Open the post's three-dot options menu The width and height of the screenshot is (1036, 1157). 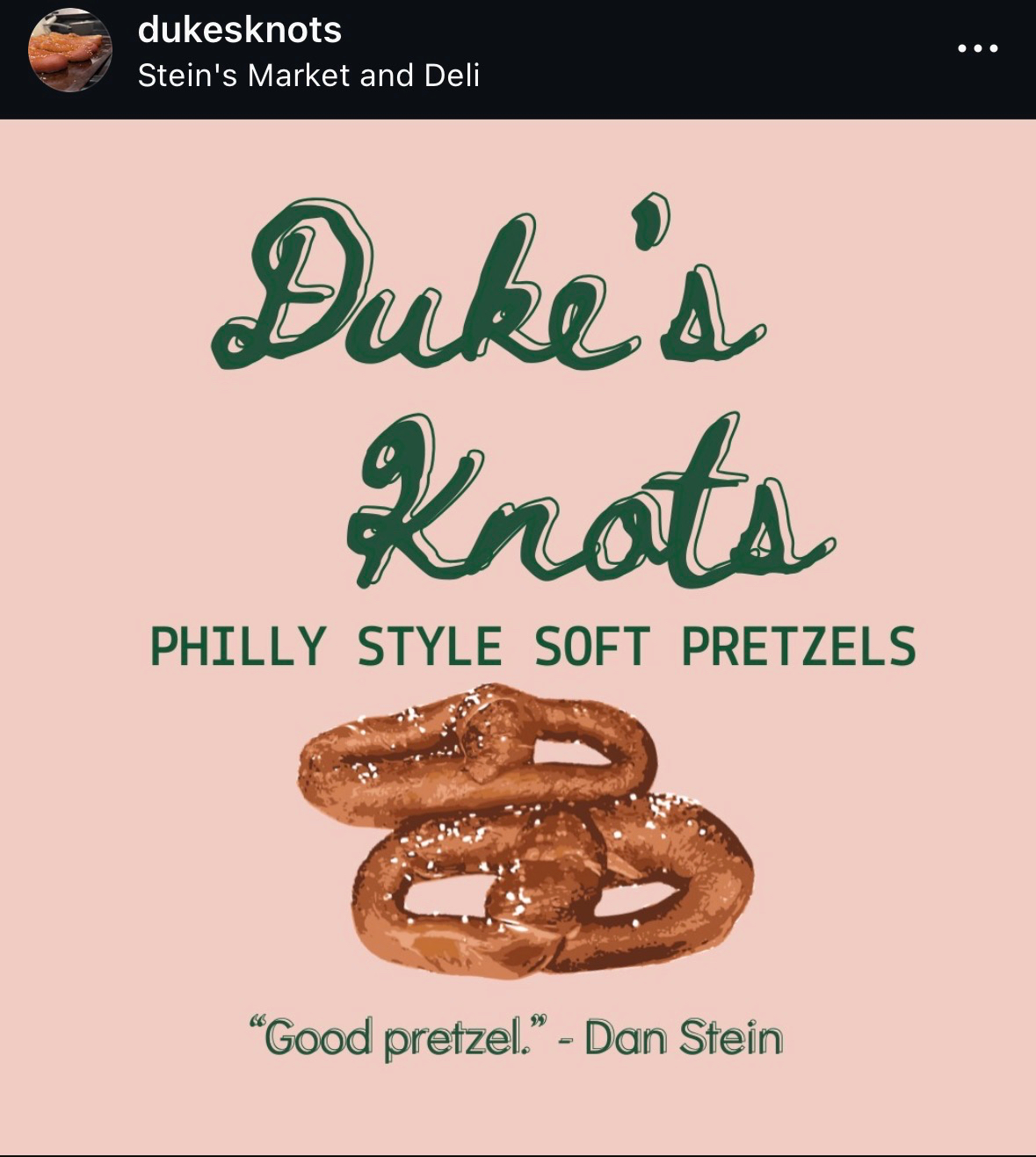click(977, 49)
